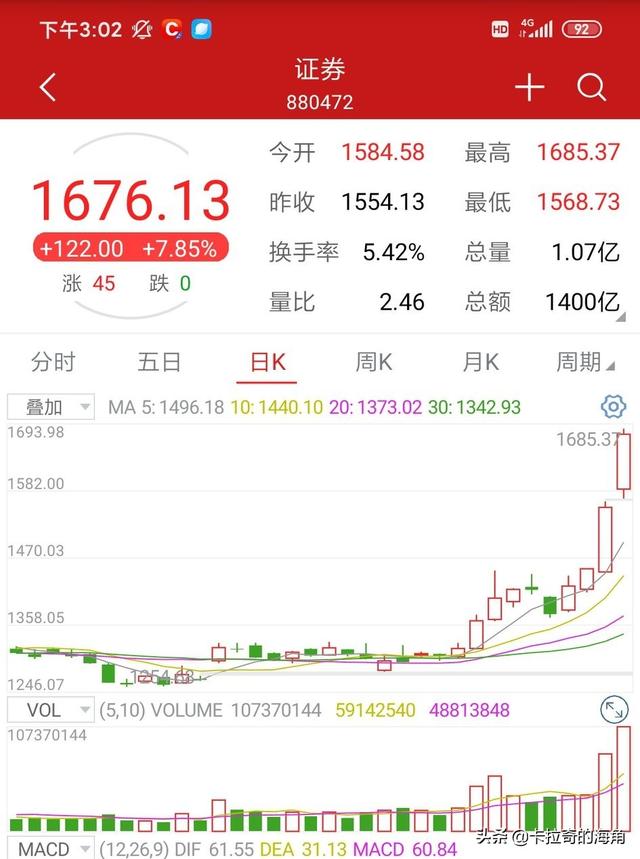This screenshot has height=859, width=640.
Task: Open the search magnifier icon
Action: pyautogui.click(x=592, y=87)
